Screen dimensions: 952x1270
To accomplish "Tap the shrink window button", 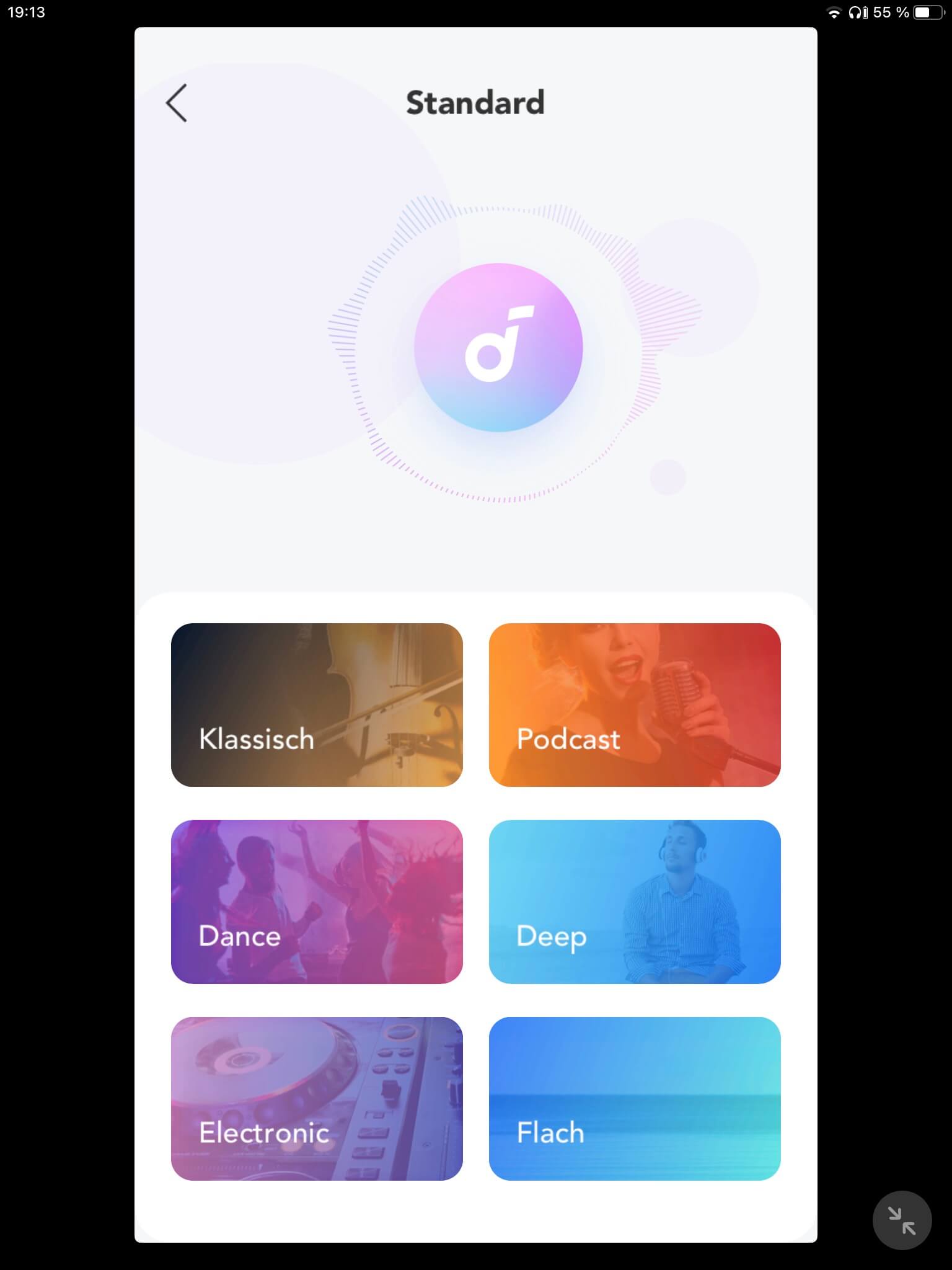I will point(902,1220).
